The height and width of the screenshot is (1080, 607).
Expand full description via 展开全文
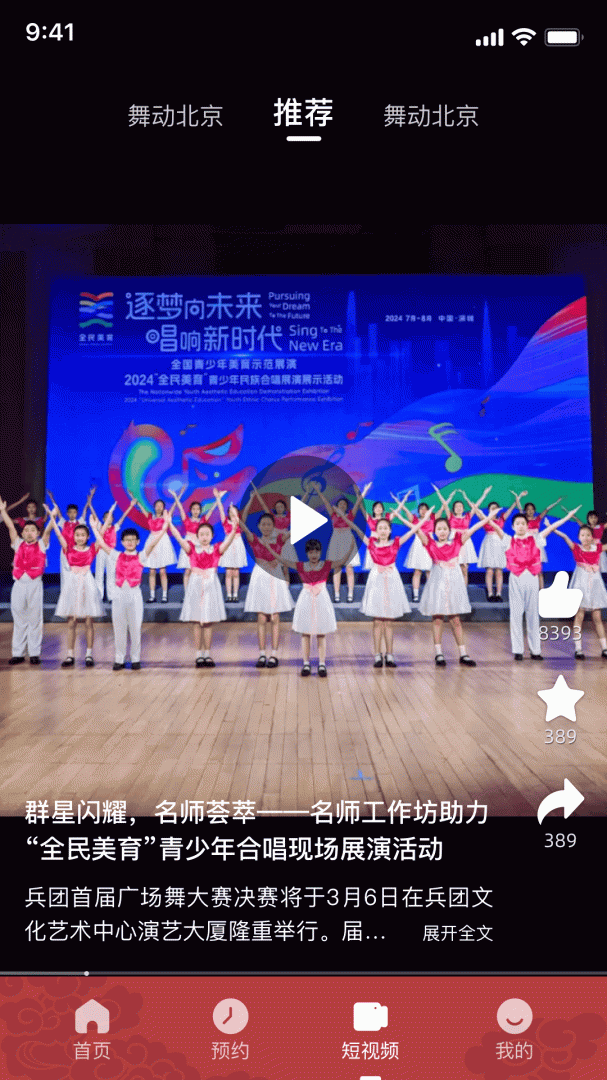[457, 933]
